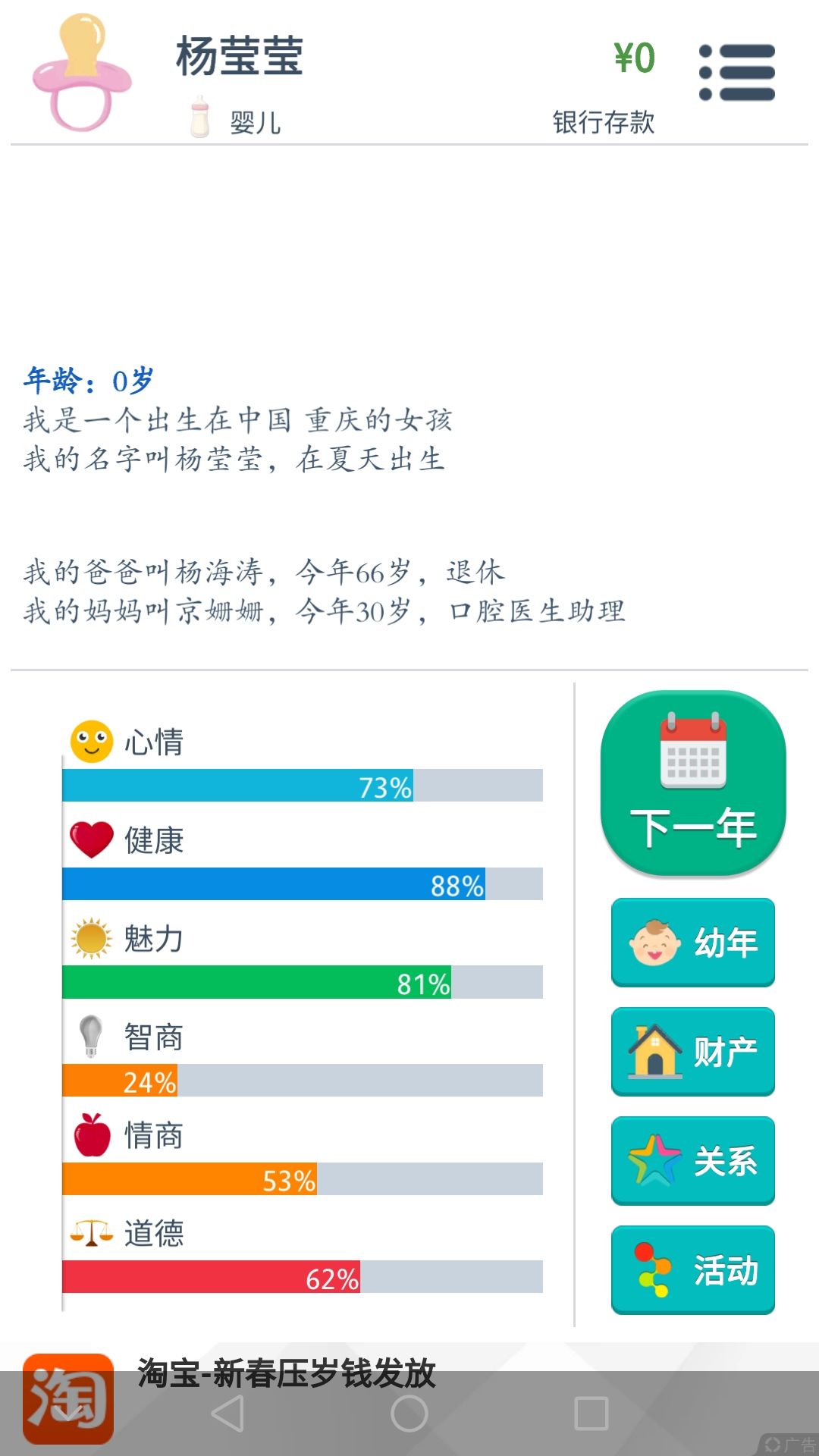The height and width of the screenshot is (1456, 819).
Task: Tap the system back button
Action: tap(227, 1414)
